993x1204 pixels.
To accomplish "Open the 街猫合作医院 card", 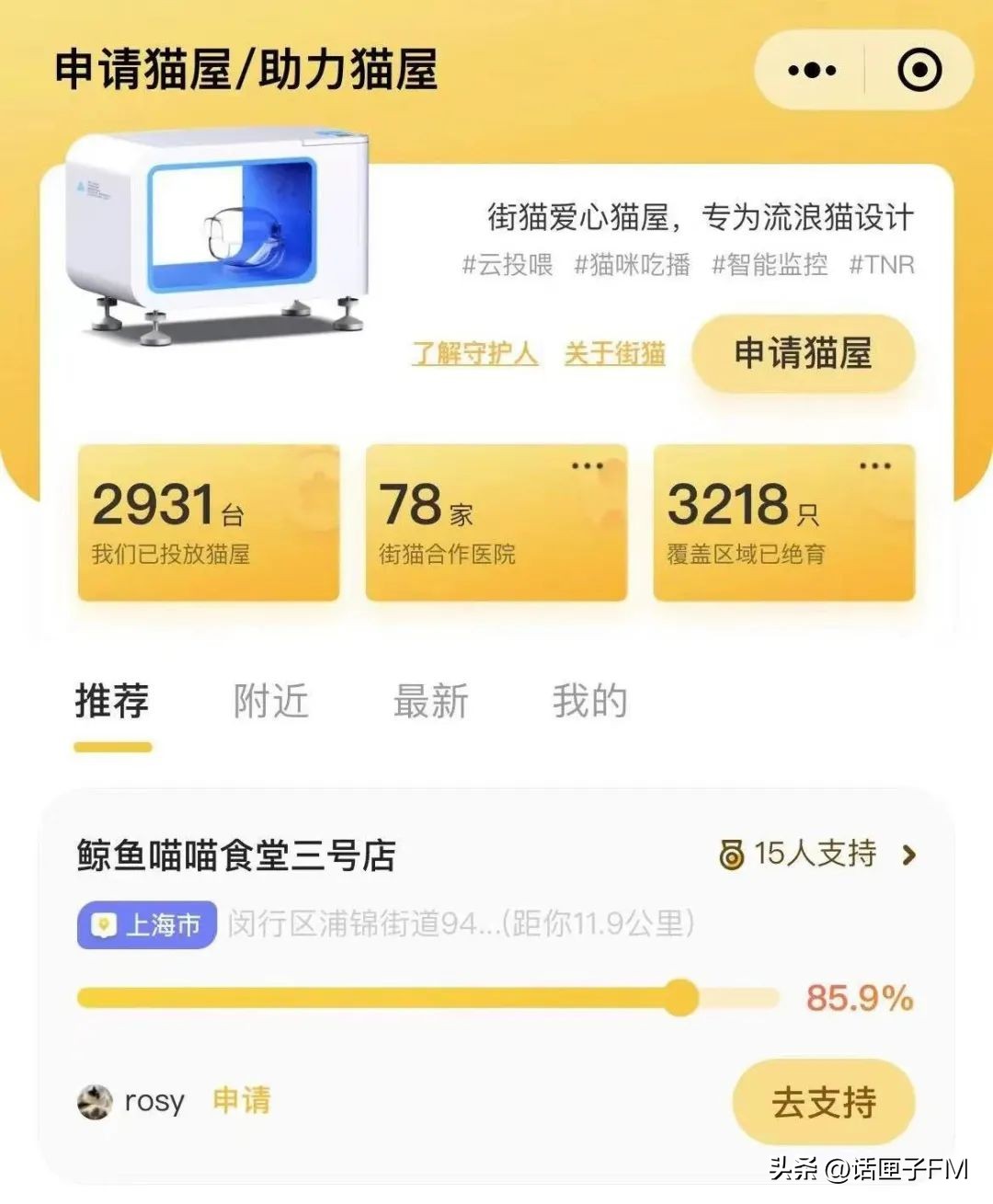I will pyautogui.click(x=496, y=522).
